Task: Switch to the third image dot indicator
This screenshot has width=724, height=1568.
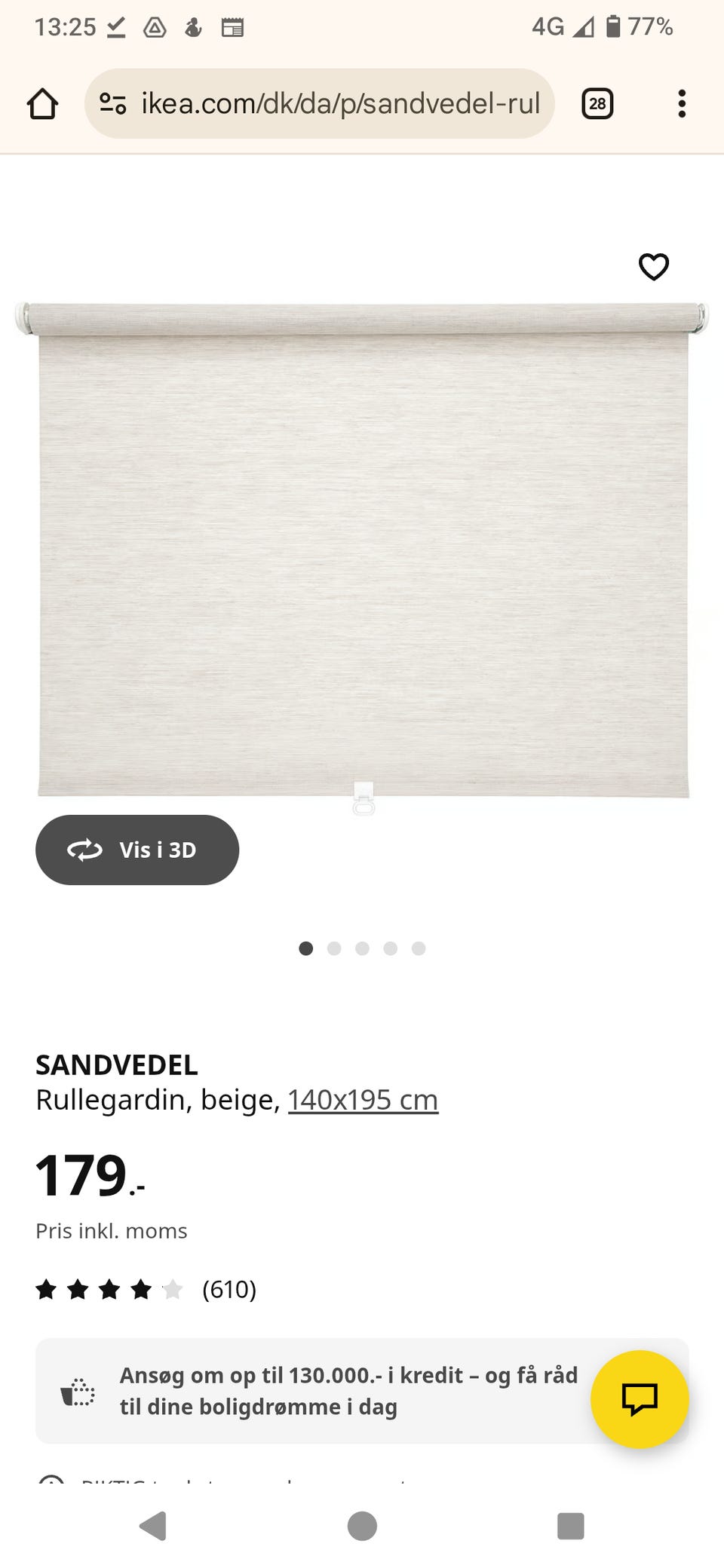Action: 363,948
